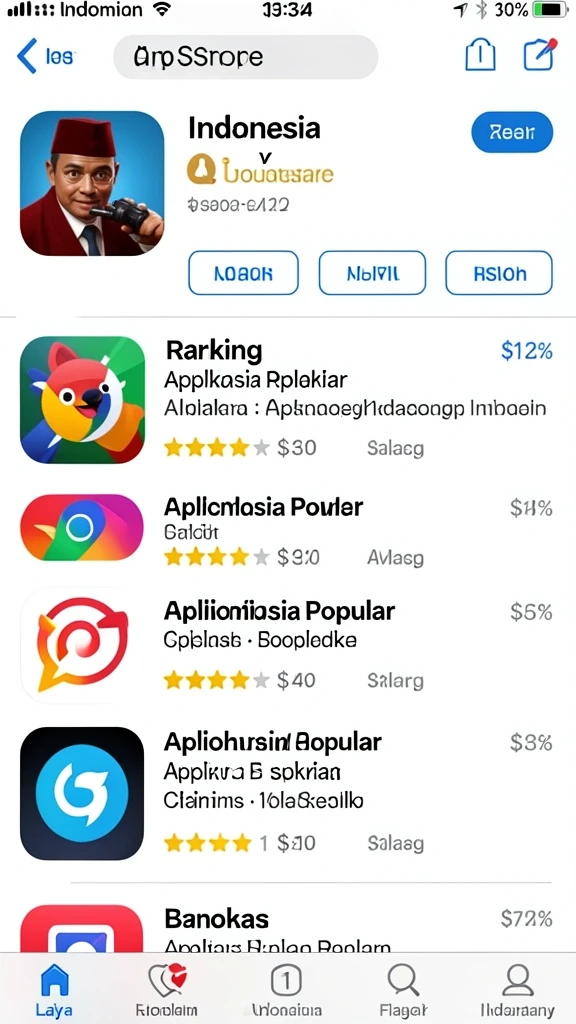Screen dimensions: 576x1024
Task: Open the app row with the blue circular icon
Action: tap(288, 793)
